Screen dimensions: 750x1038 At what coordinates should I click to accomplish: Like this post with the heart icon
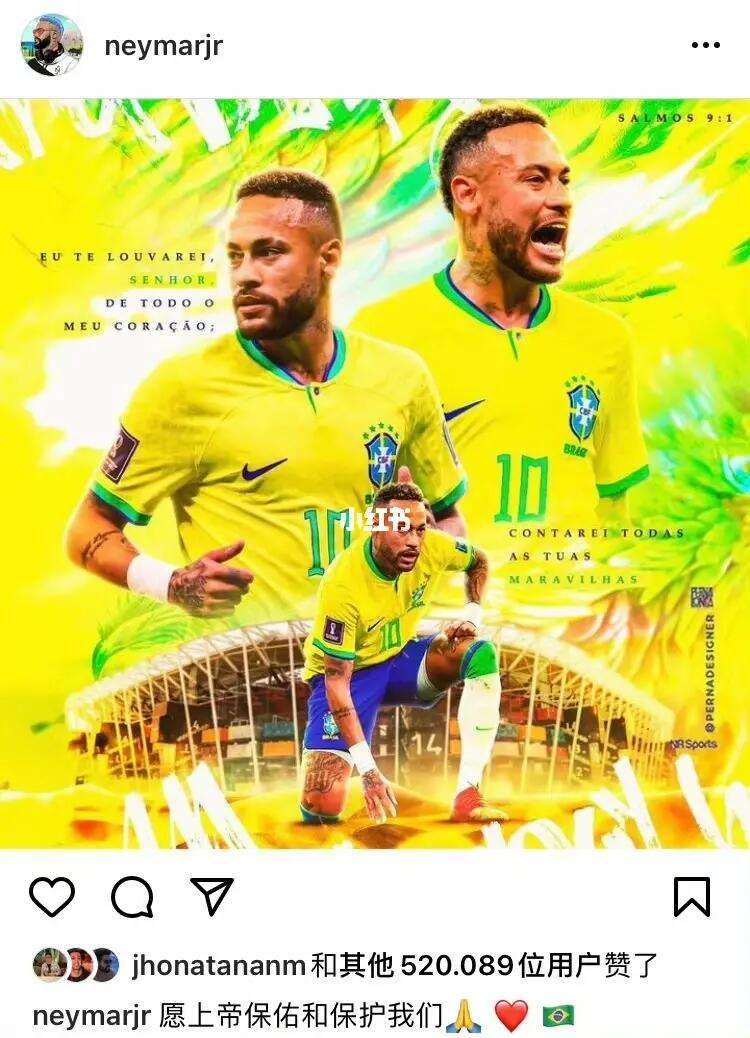(x=52, y=896)
